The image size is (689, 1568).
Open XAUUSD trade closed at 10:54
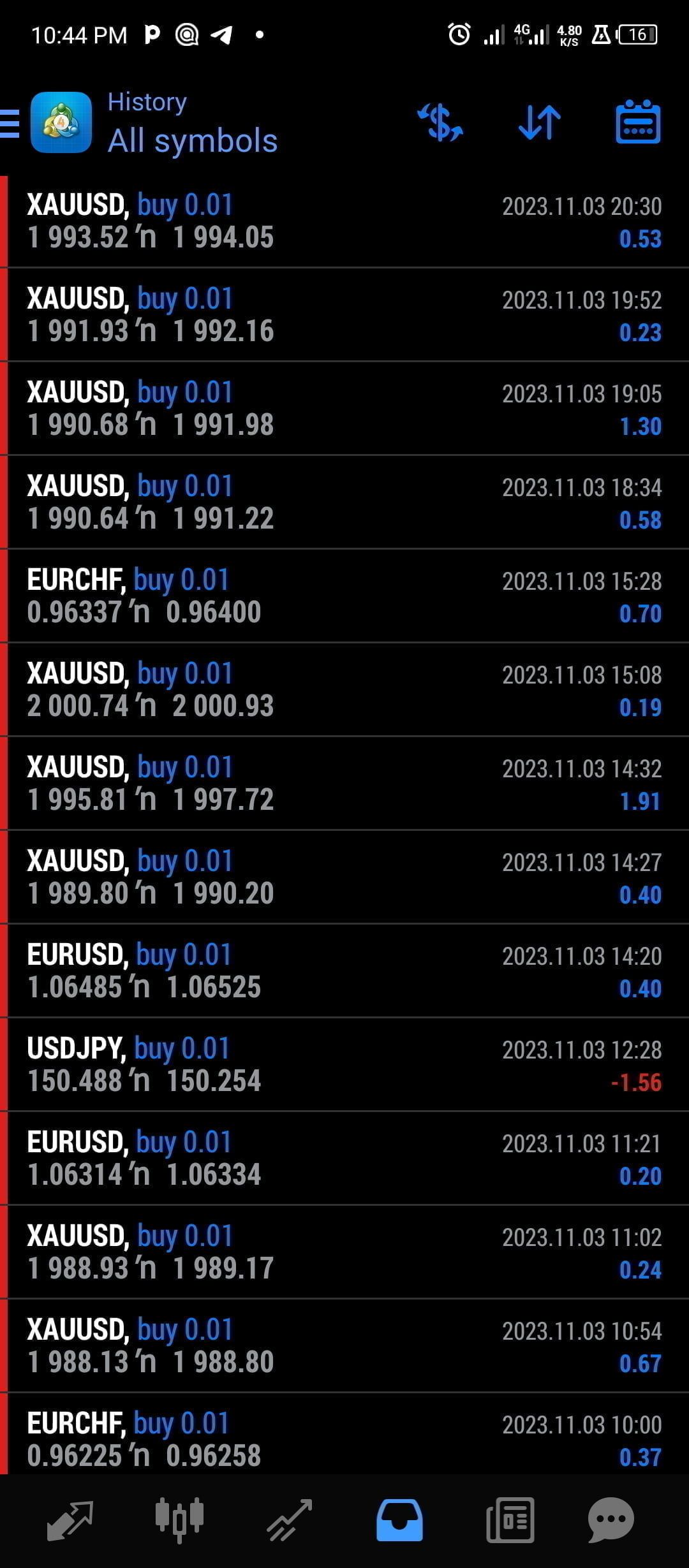point(344,1346)
